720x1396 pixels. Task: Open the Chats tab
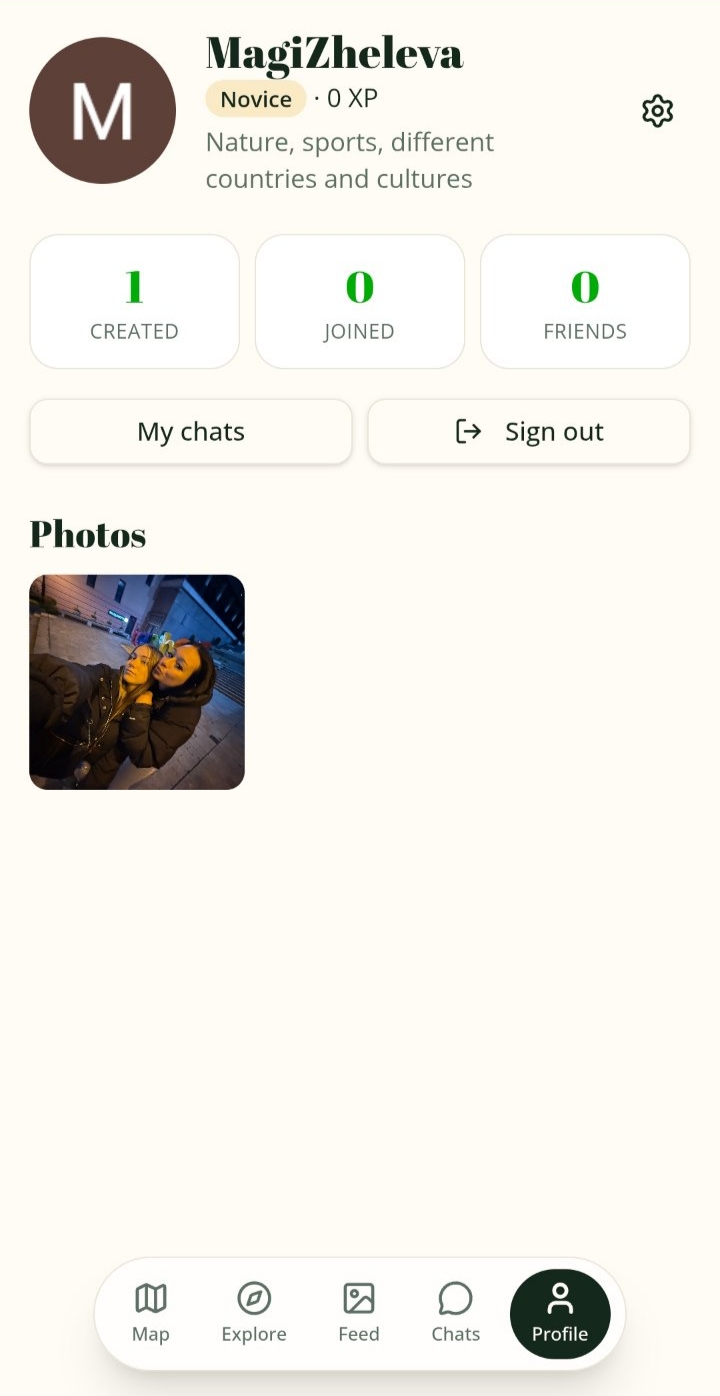(456, 1314)
